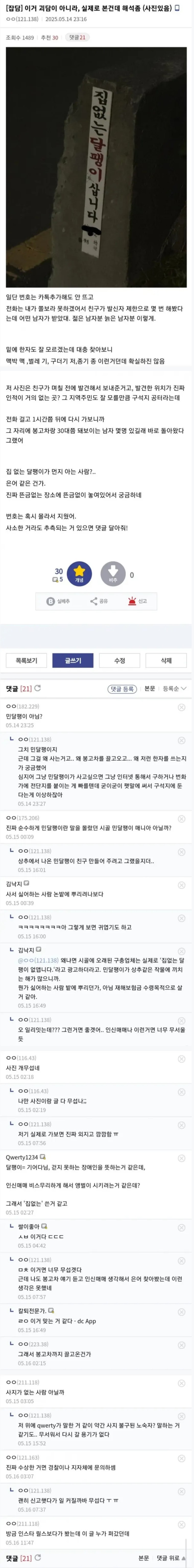Downvote the post with 비추 button
Screen dimensions: 194x1568
coord(113,573)
